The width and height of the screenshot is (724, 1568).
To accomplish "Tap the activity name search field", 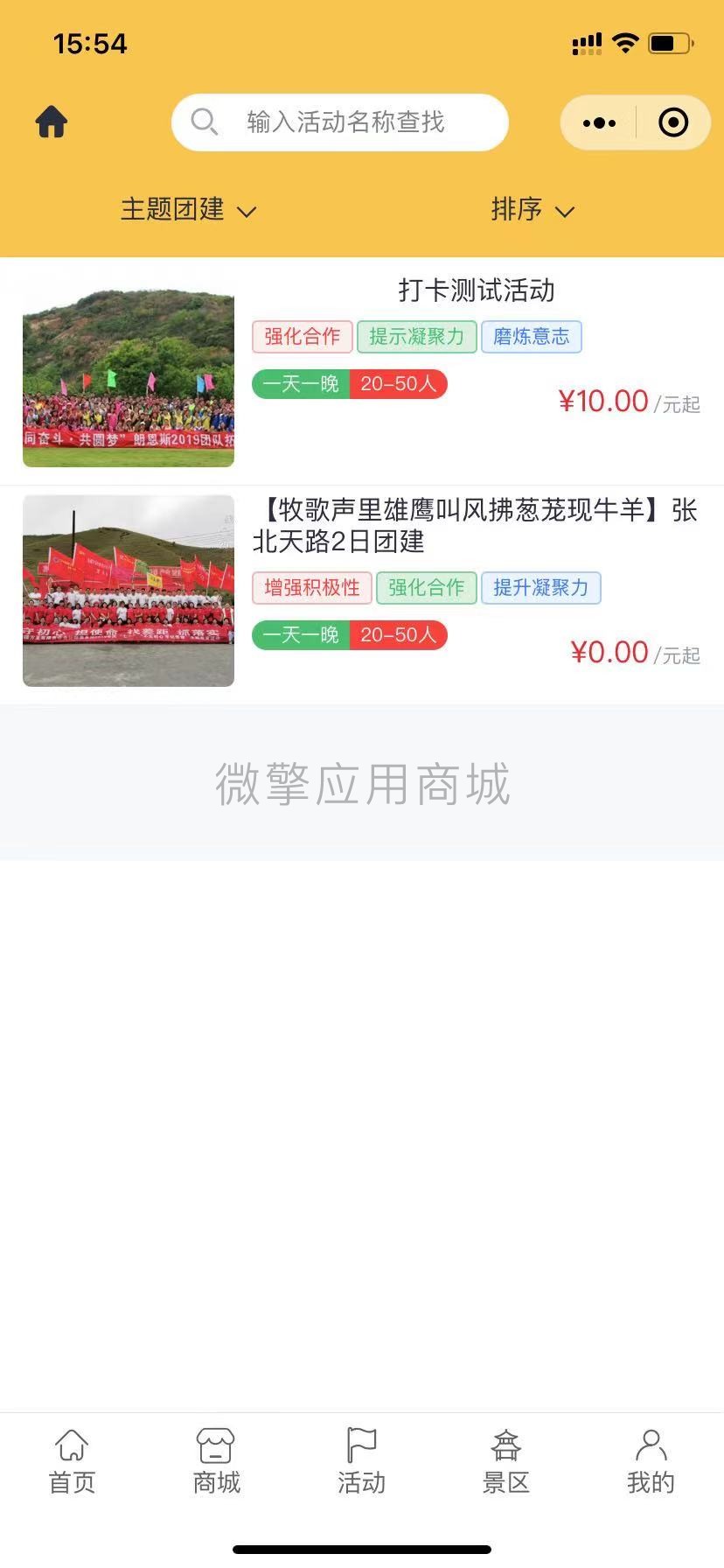I will pyautogui.click(x=345, y=122).
